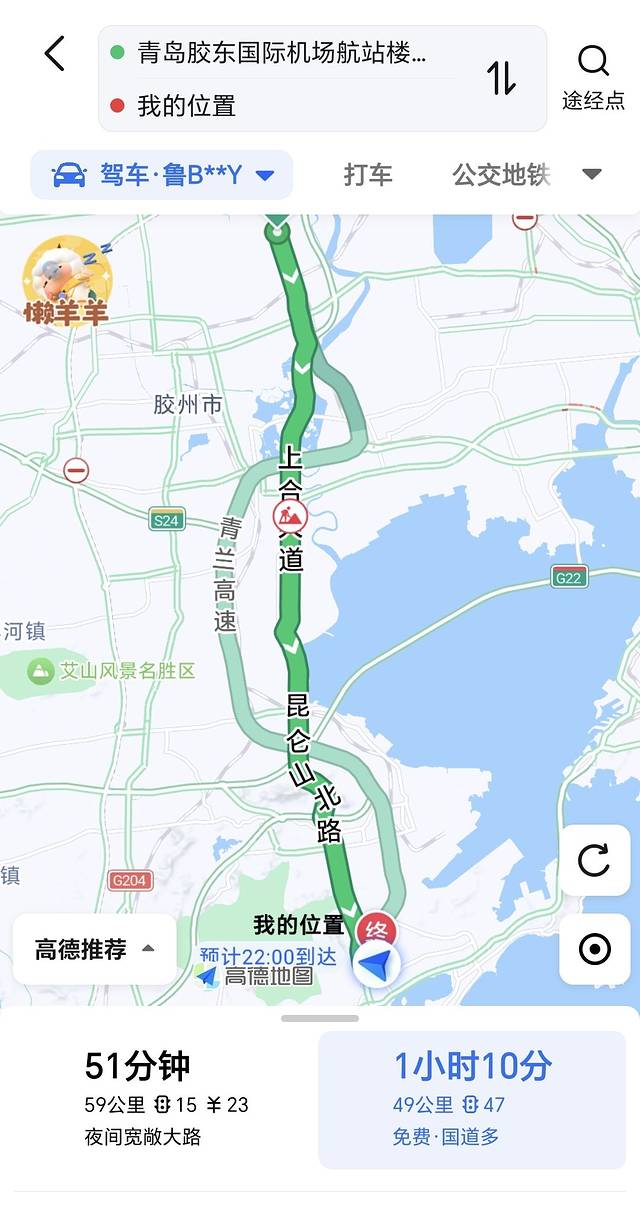Switch to the 公交地铁 tab

point(501,175)
